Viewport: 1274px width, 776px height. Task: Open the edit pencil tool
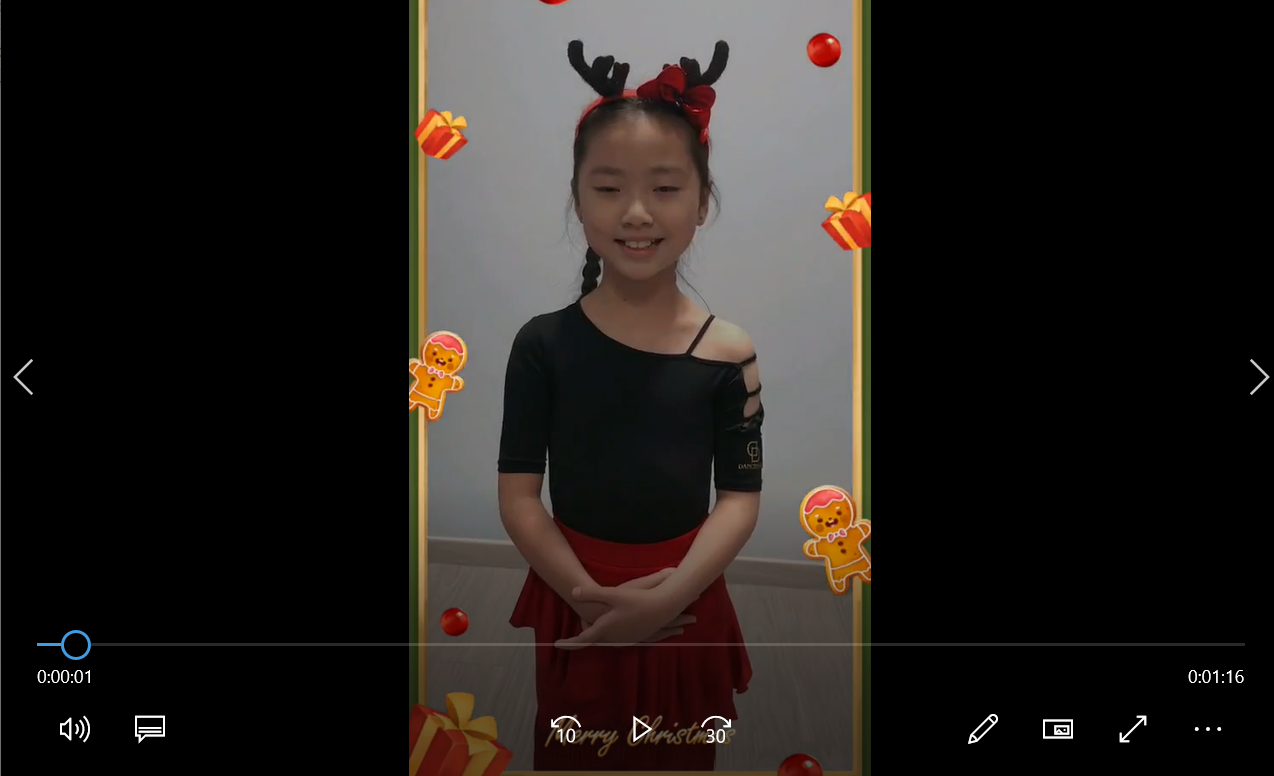pyautogui.click(x=983, y=729)
